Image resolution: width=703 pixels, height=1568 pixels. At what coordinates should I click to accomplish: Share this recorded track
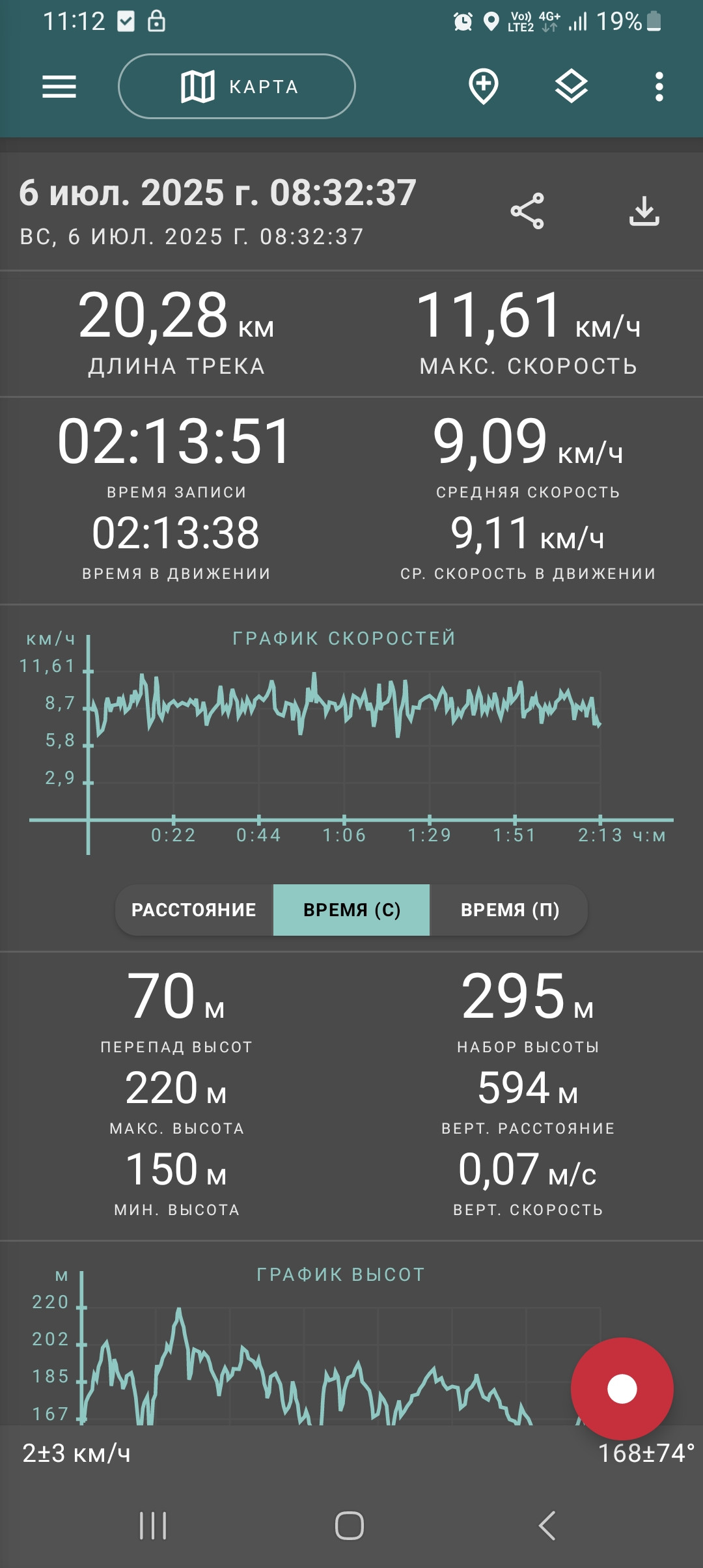(527, 211)
